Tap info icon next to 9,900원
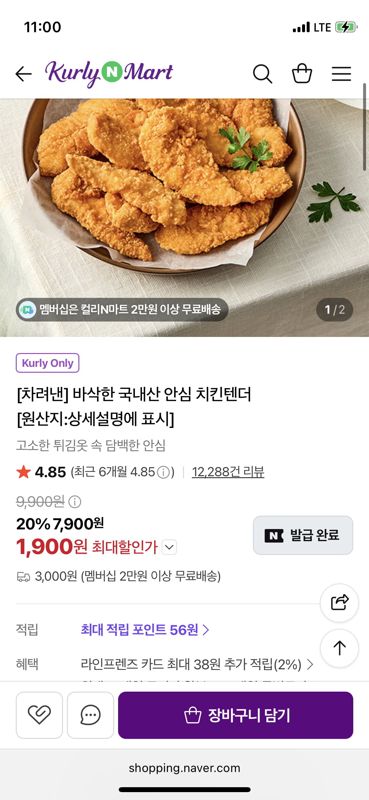 [75, 502]
